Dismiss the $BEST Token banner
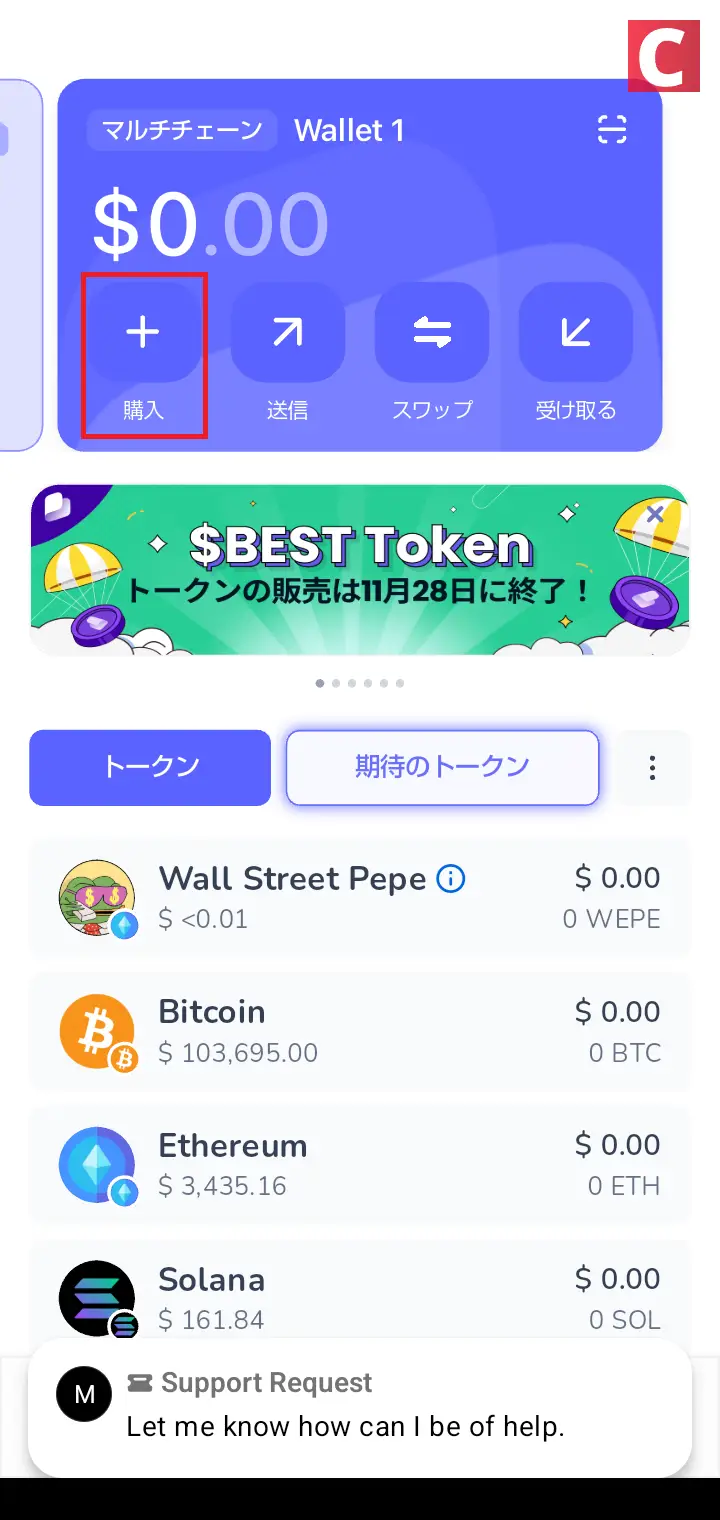This screenshot has height=1520, width=720. [655, 515]
